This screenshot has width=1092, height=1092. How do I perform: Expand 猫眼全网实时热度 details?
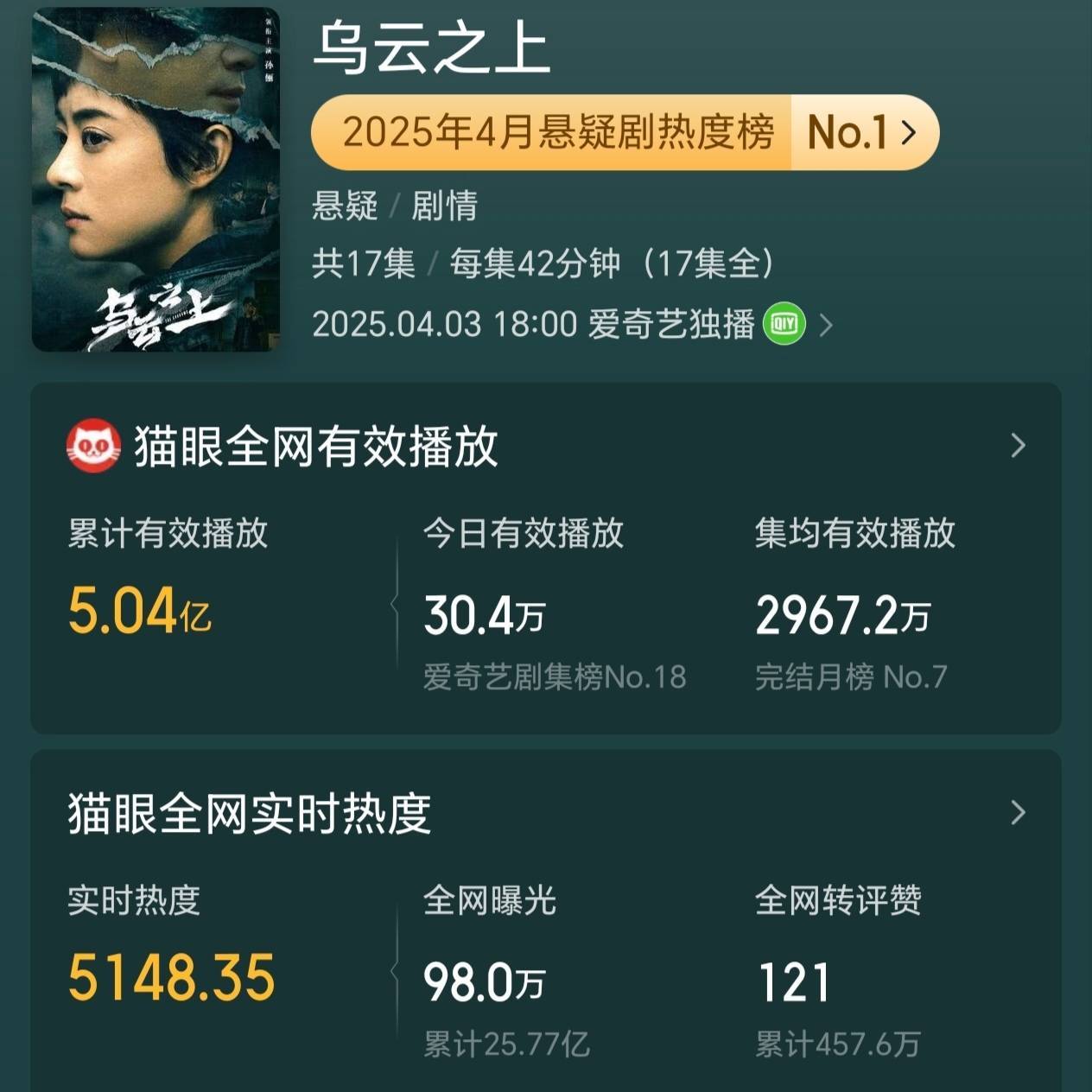pyautogui.click(x=1018, y=813)
